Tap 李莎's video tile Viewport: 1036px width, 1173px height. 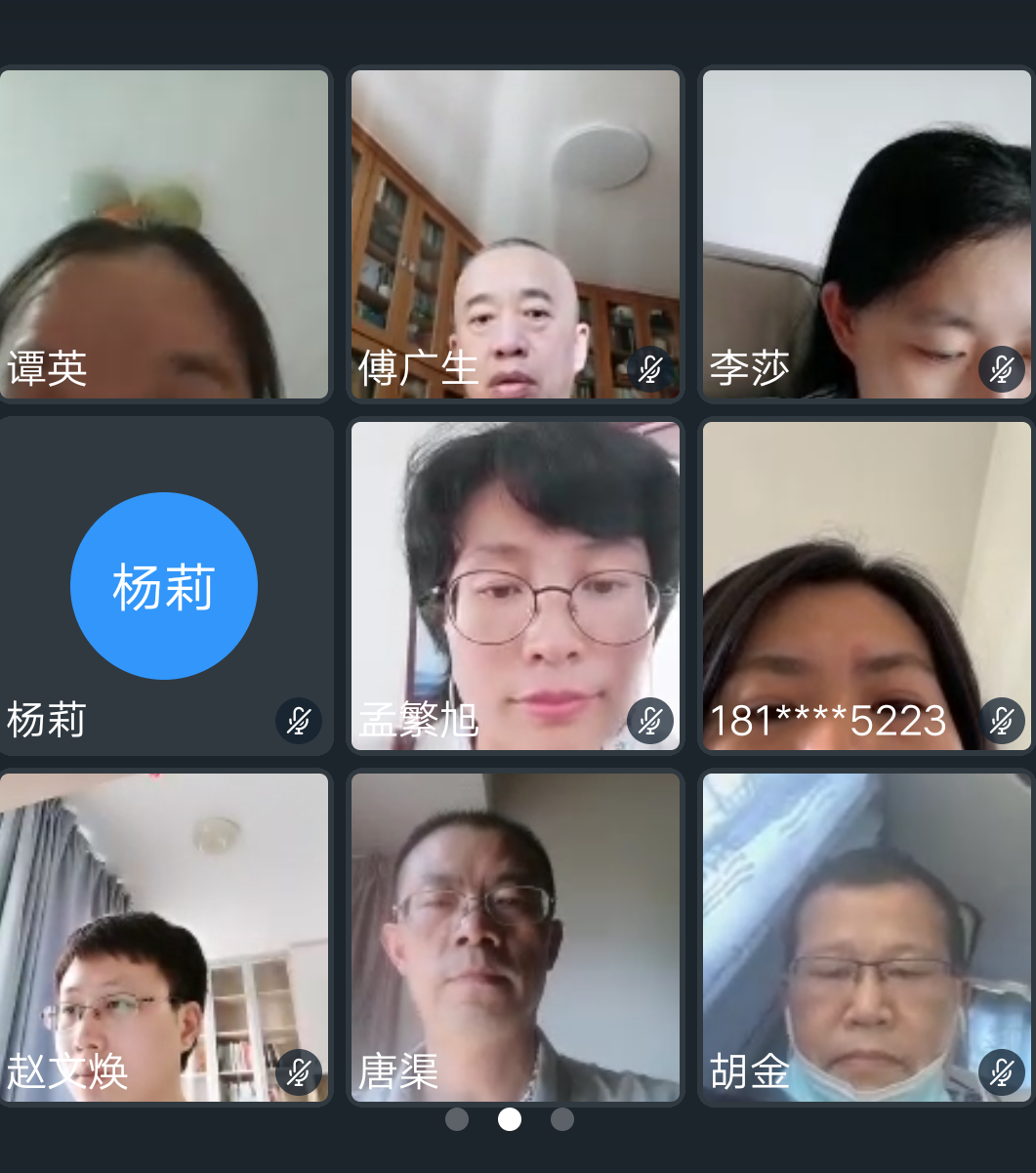coord(867,234)
